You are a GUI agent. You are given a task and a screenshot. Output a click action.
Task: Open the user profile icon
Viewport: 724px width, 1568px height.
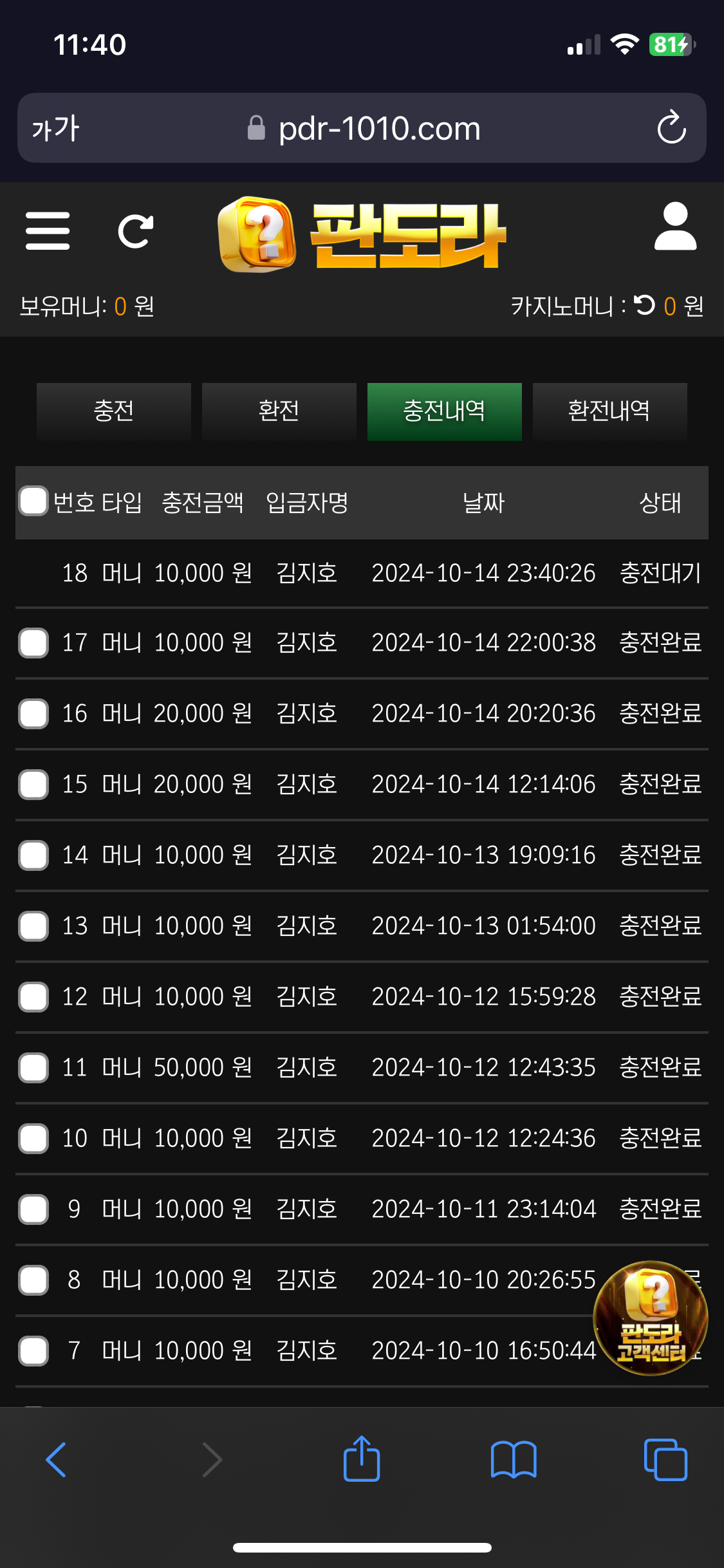[675, 227]
